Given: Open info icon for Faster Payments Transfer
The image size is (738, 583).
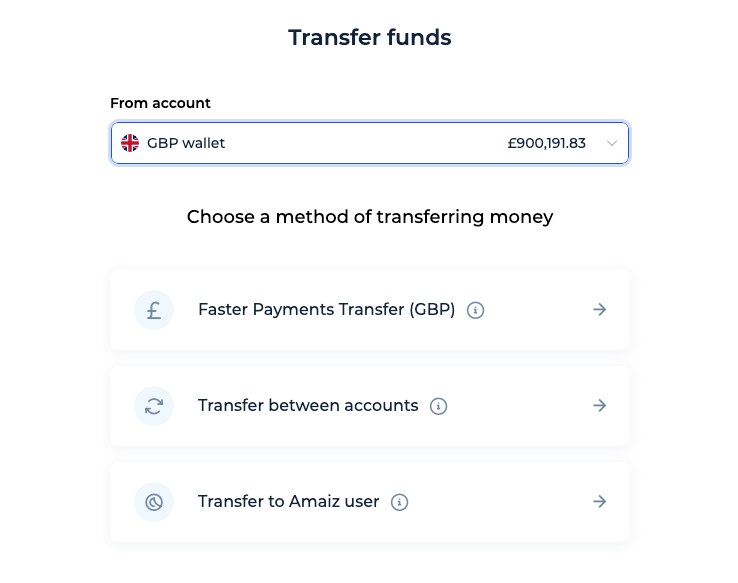Looking at the screenshot, I should point(475,310).
